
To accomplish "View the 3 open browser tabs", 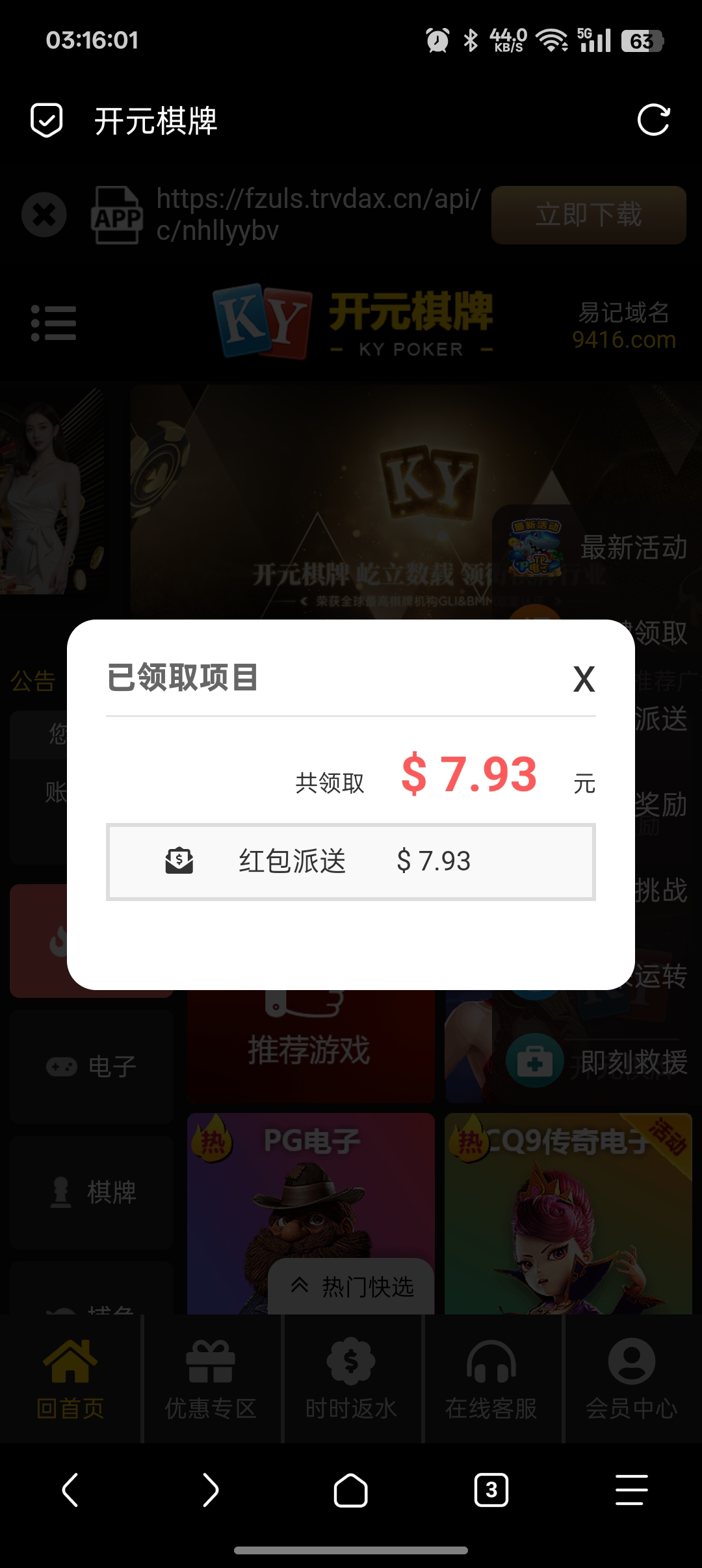I will click(x=491, y=1490).
